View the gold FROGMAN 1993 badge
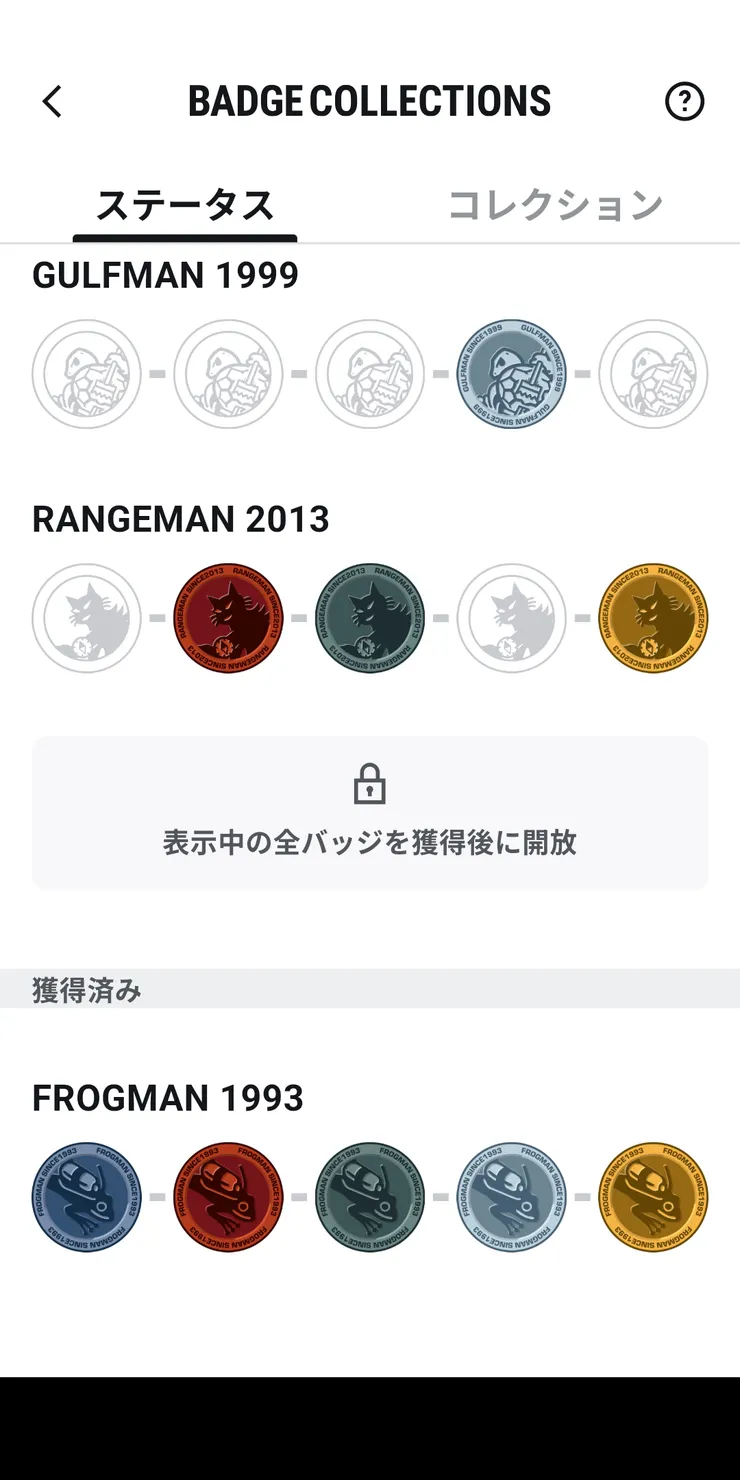The width and height of the screenshot is (740, 1480). click(x=653, y=1197)
